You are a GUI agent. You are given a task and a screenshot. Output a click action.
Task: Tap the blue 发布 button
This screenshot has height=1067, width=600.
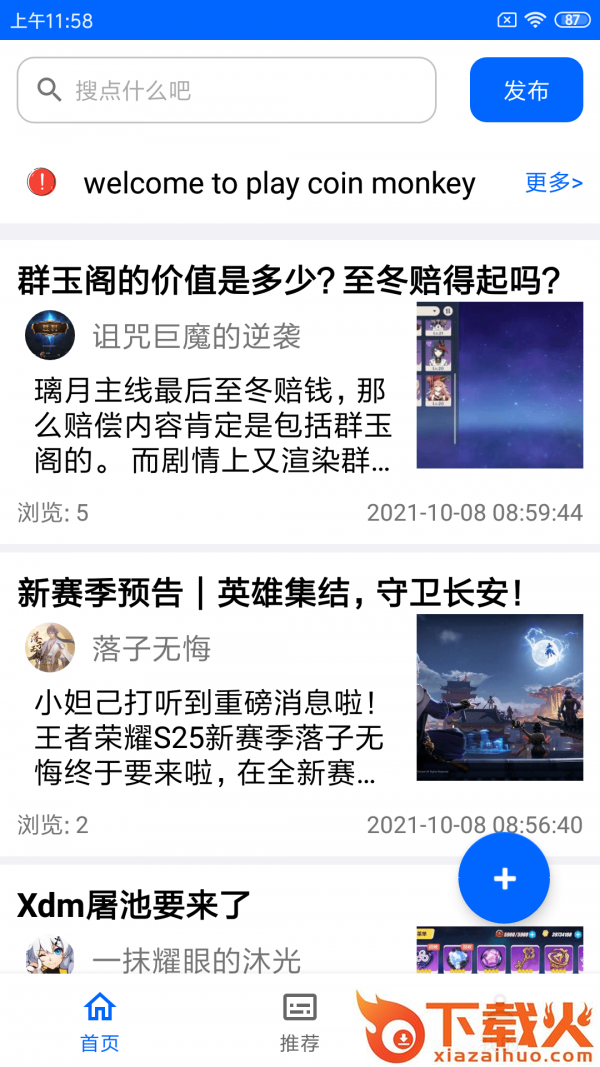tap(526, 90)
